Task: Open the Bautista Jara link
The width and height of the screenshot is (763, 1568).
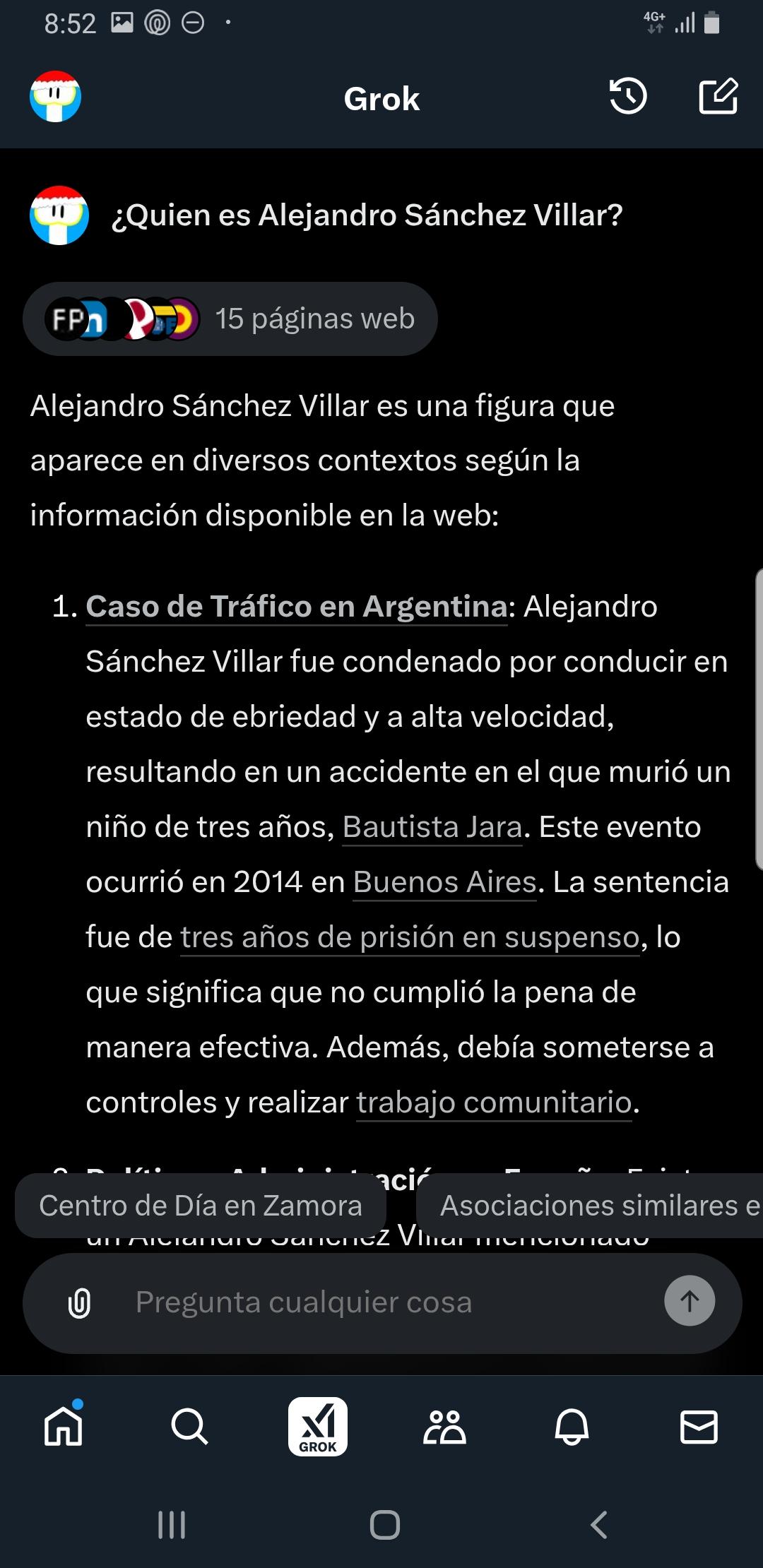Action: [x=432, y=826]
